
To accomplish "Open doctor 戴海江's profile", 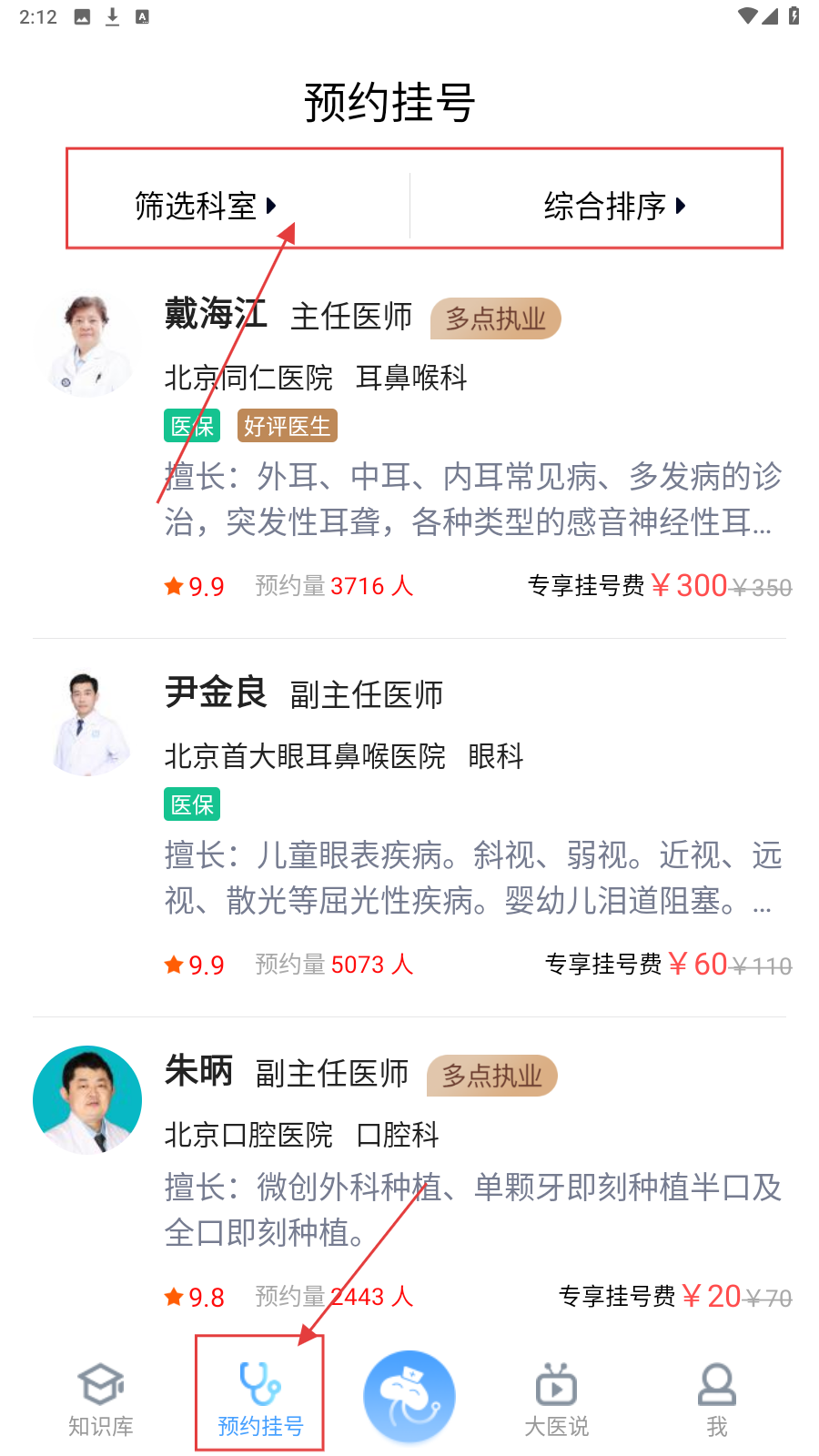I will [216, 315].
